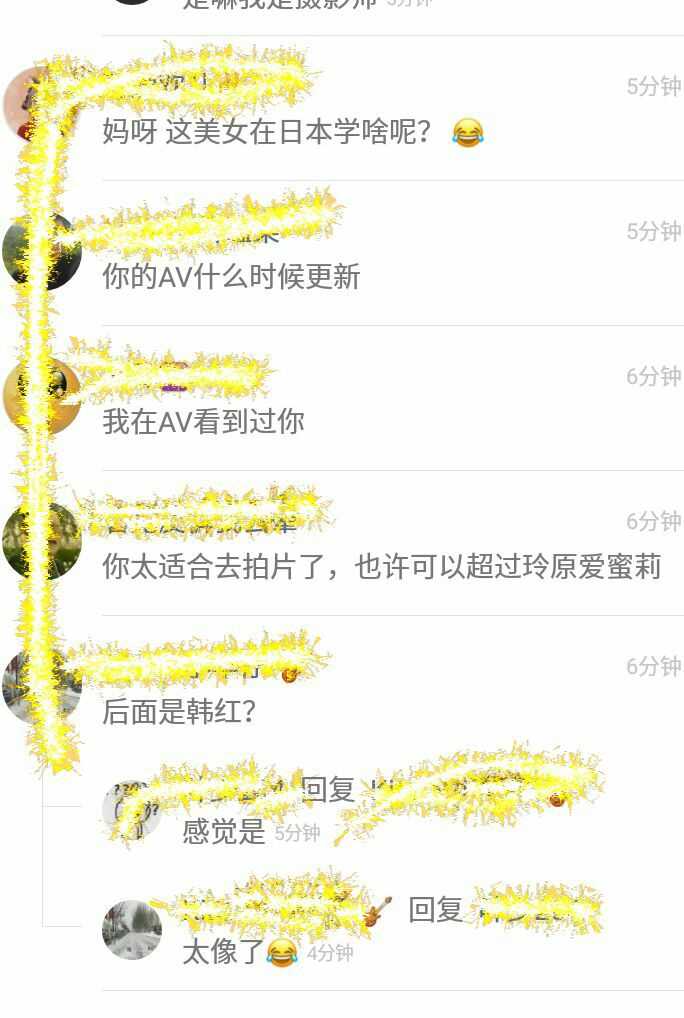Open avatar next to '我在AV看到过你' comment
This screenshot has height=1018, width=684.
click(42, 396)
